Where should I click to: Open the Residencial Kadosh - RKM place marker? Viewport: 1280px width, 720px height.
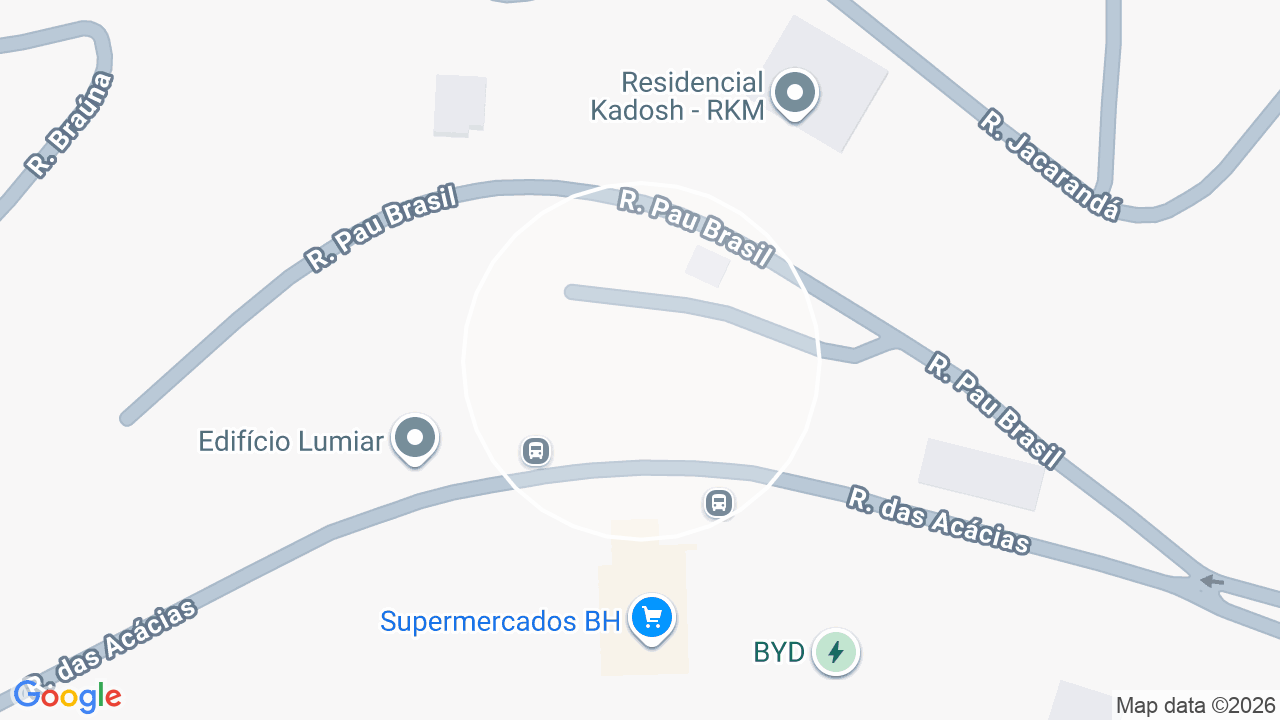click(x=796, y=94)
